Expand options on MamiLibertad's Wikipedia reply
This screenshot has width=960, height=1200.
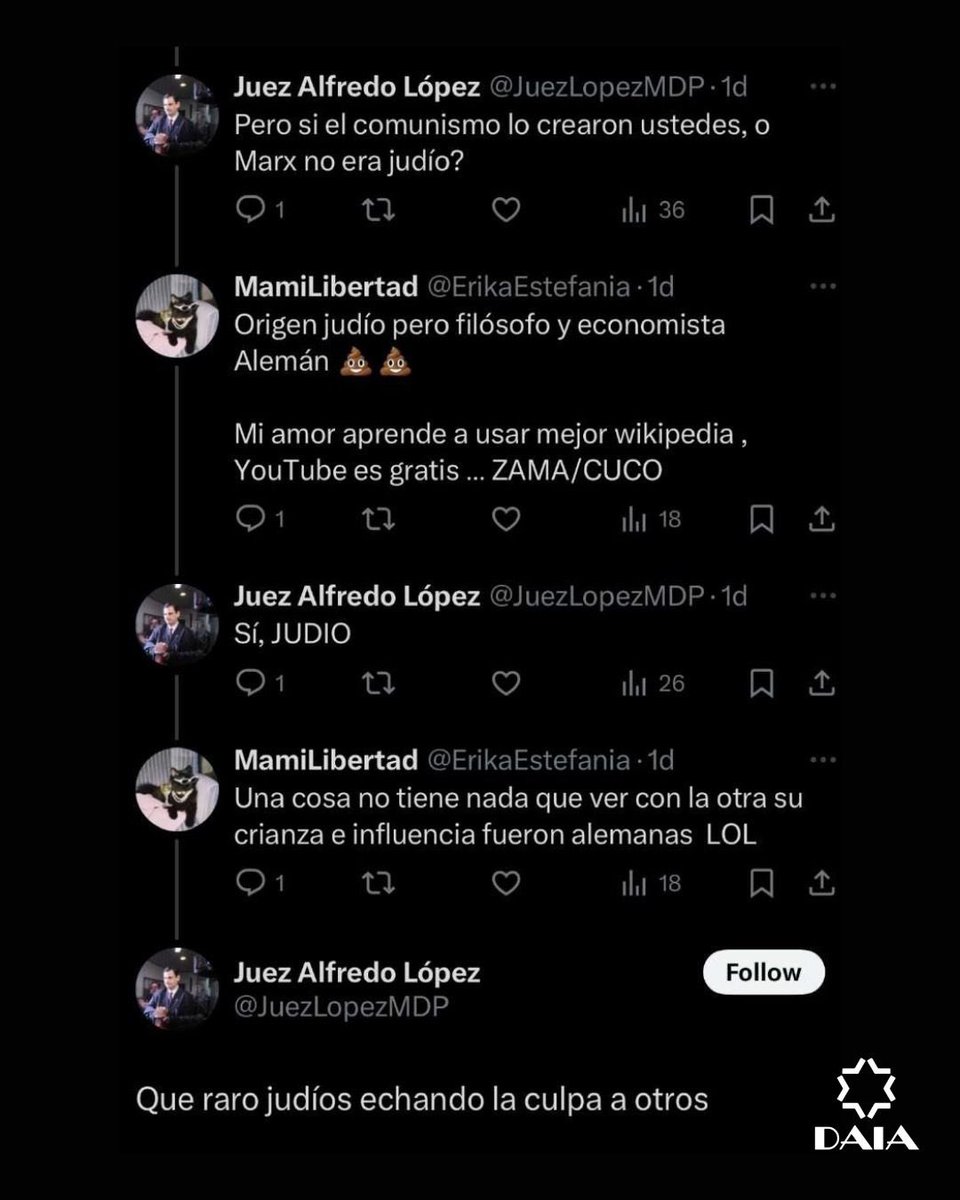click(822, 286)
